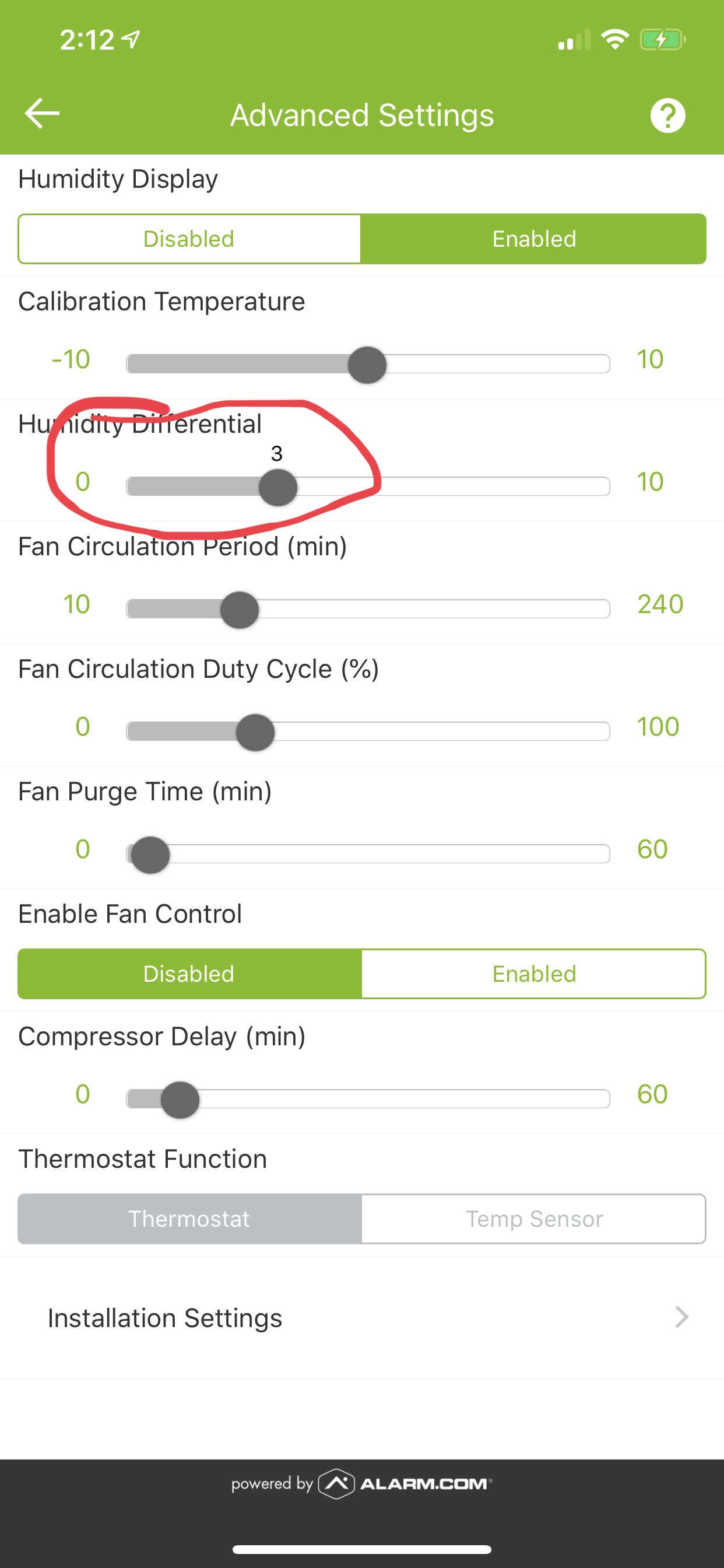Open Installation Settings

pos(362,1317)
